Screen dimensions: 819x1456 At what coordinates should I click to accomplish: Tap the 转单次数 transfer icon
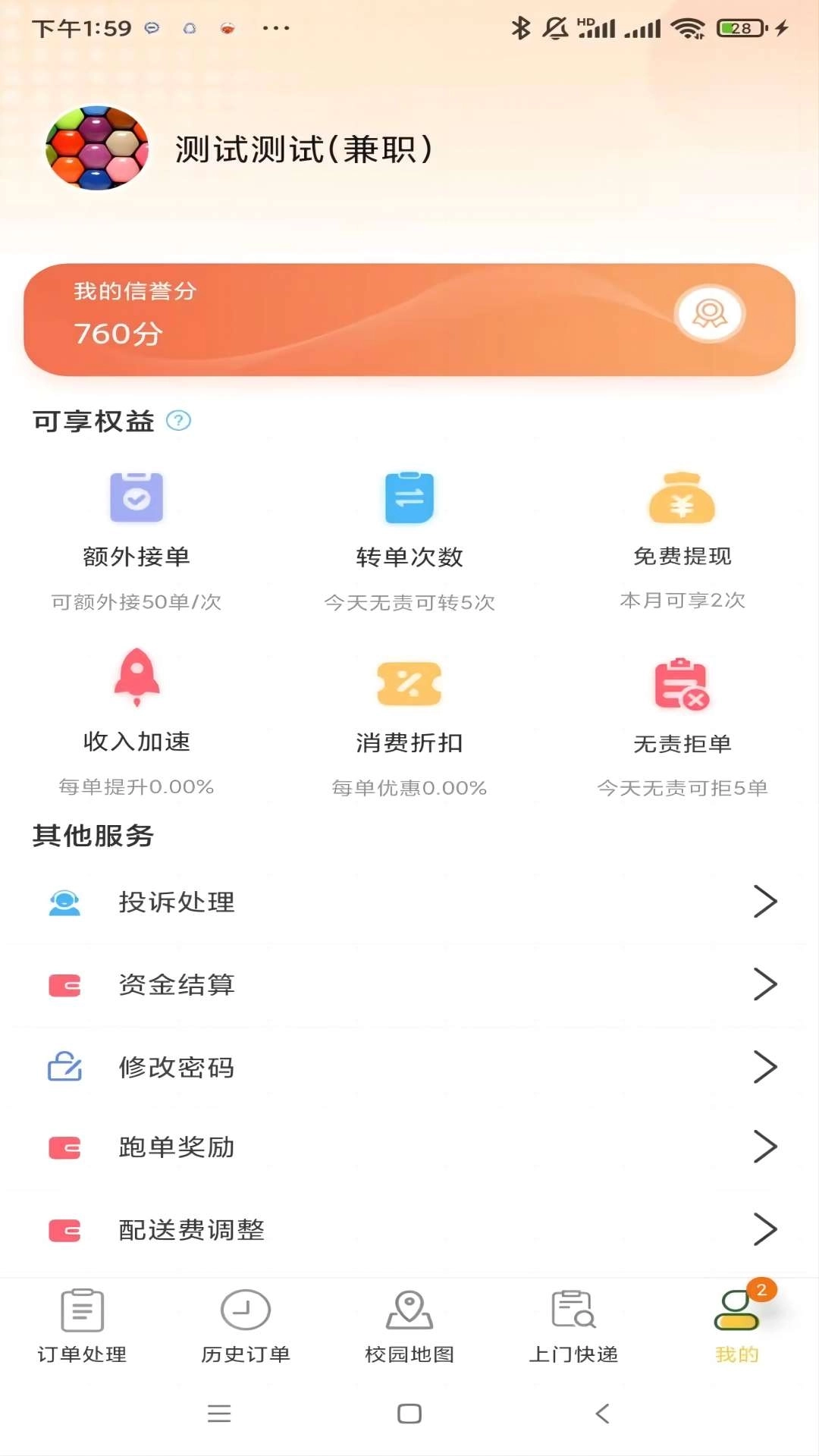point(409,499)
